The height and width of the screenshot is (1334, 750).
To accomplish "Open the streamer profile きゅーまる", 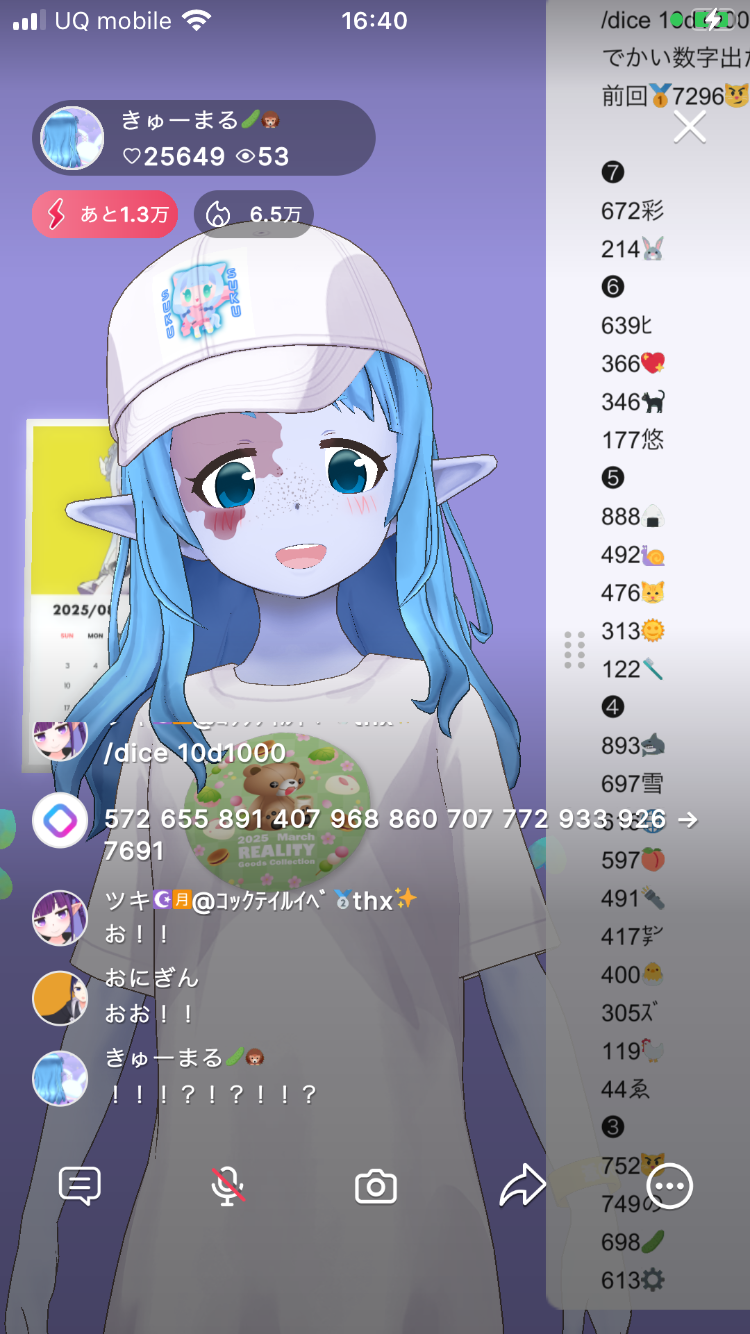I will [72, 138].
